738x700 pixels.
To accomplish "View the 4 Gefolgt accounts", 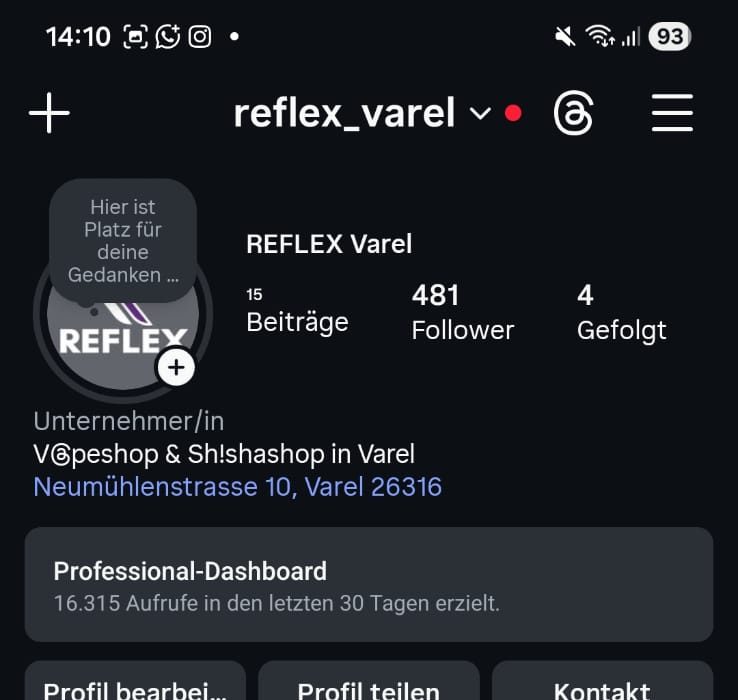I will (x=621, y=312).
